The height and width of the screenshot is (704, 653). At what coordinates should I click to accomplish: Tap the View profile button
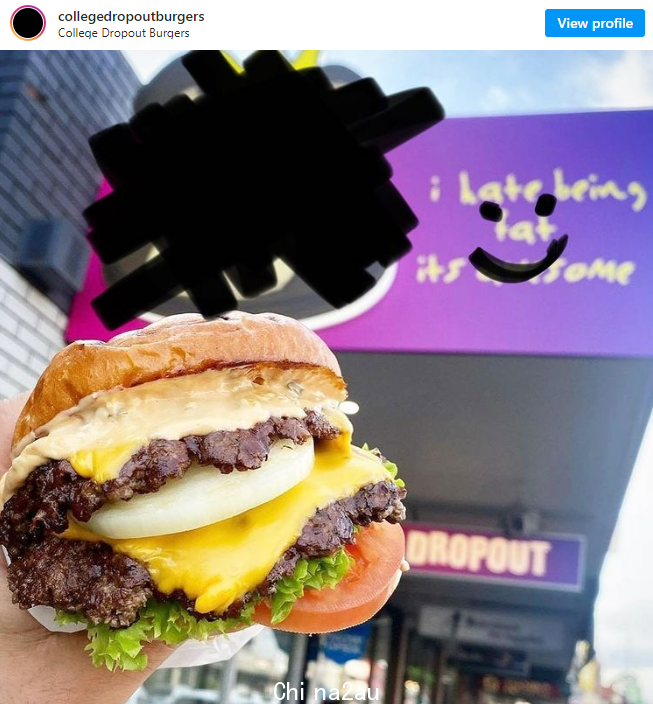[594, 23]
